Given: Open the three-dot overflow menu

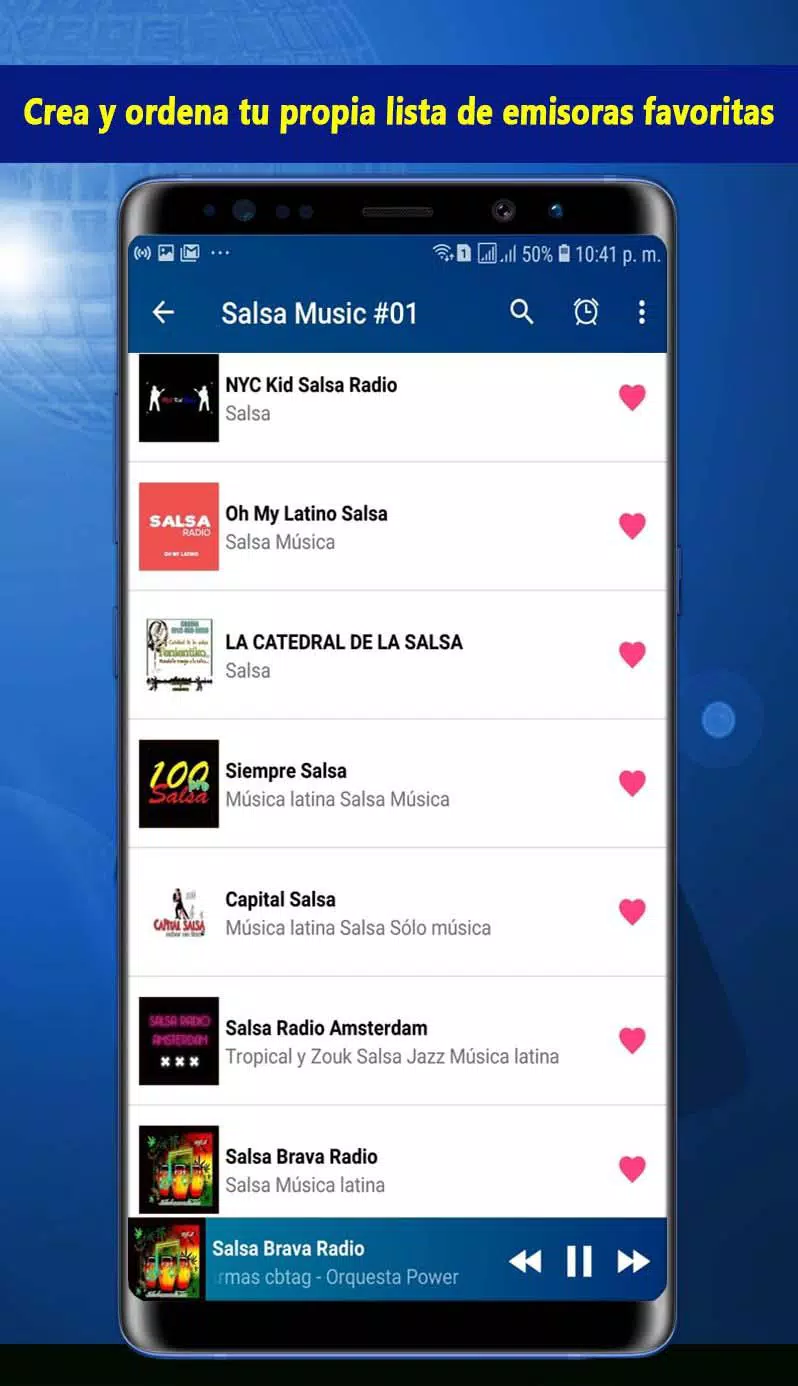Looking at the screenshot, I should click(x=642, y=312).
